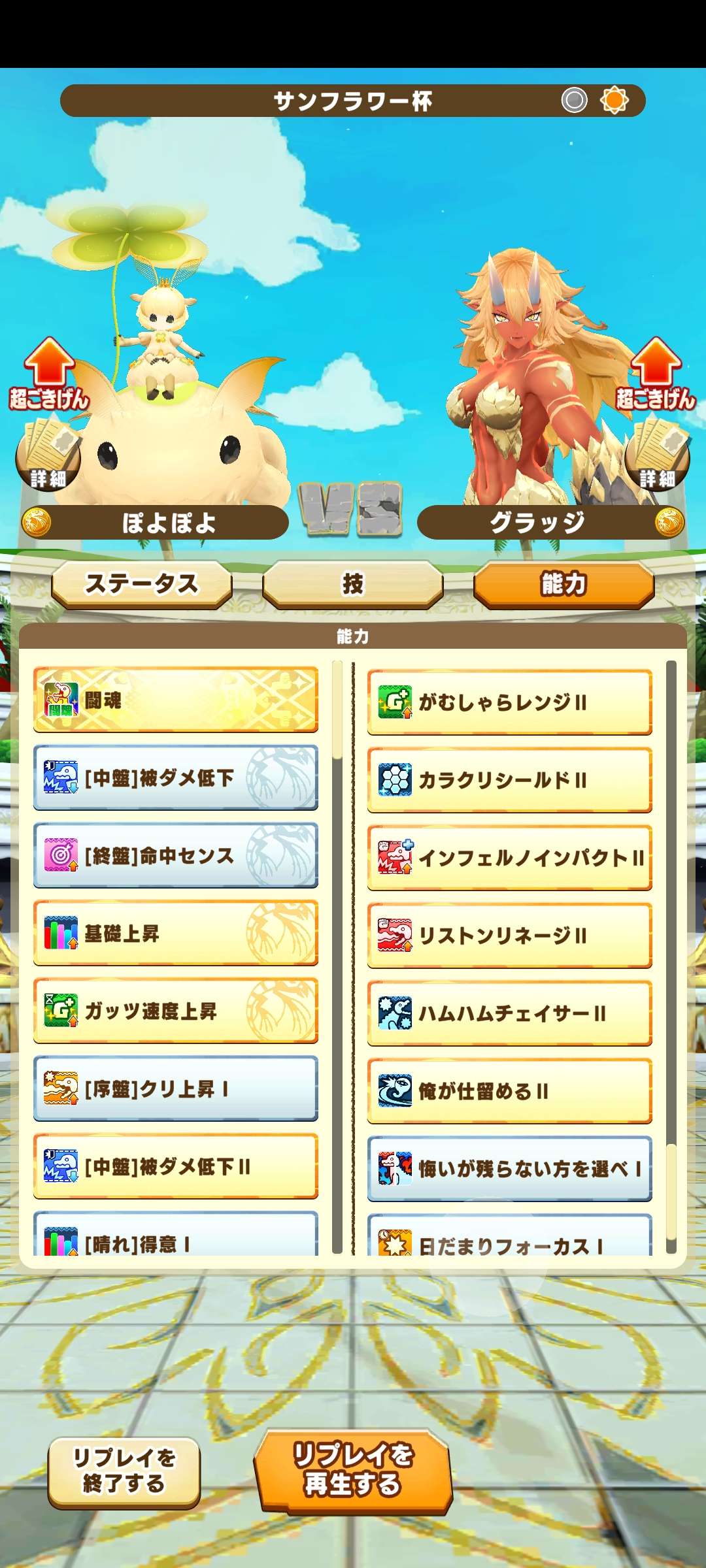Open the [終盤]命中センス ability
The height and width of the screenshot is (1568, 706).
coord(176,855)
